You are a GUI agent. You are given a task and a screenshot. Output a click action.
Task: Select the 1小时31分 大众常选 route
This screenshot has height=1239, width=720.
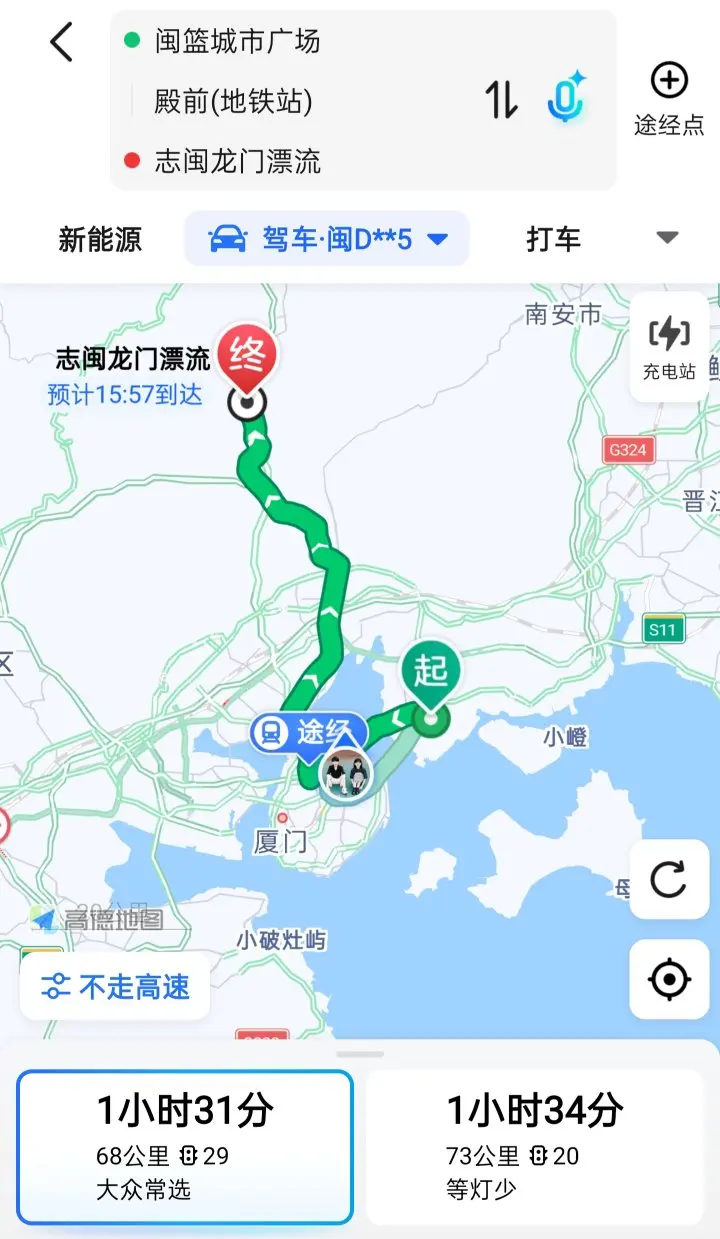tap(185, 1147)
